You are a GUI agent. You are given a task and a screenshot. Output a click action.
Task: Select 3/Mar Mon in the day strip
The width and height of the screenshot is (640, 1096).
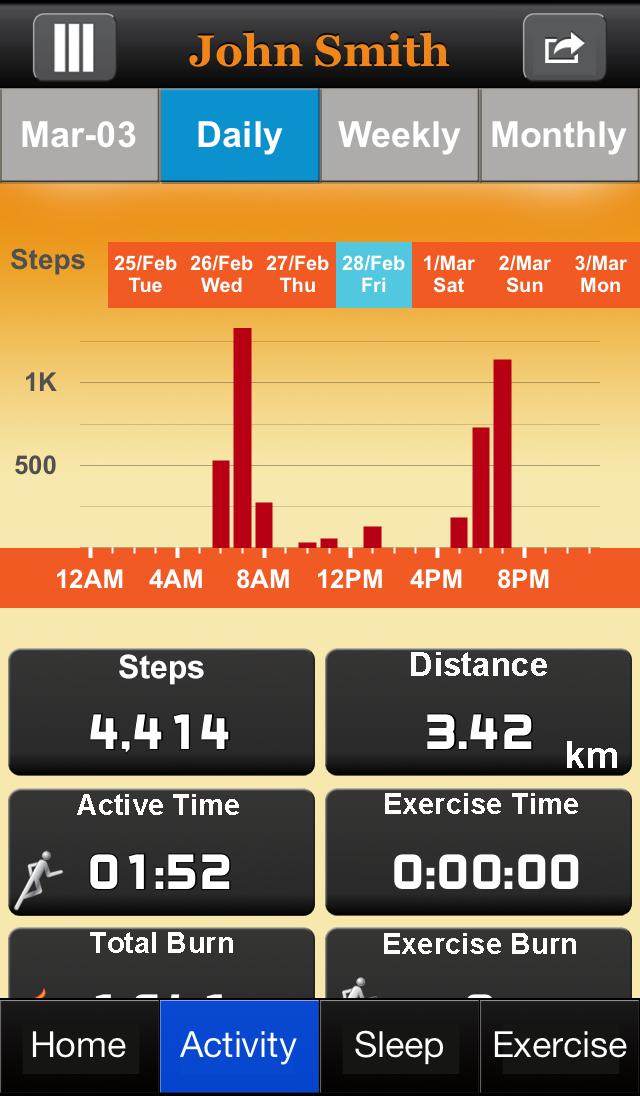click(601, 274)
